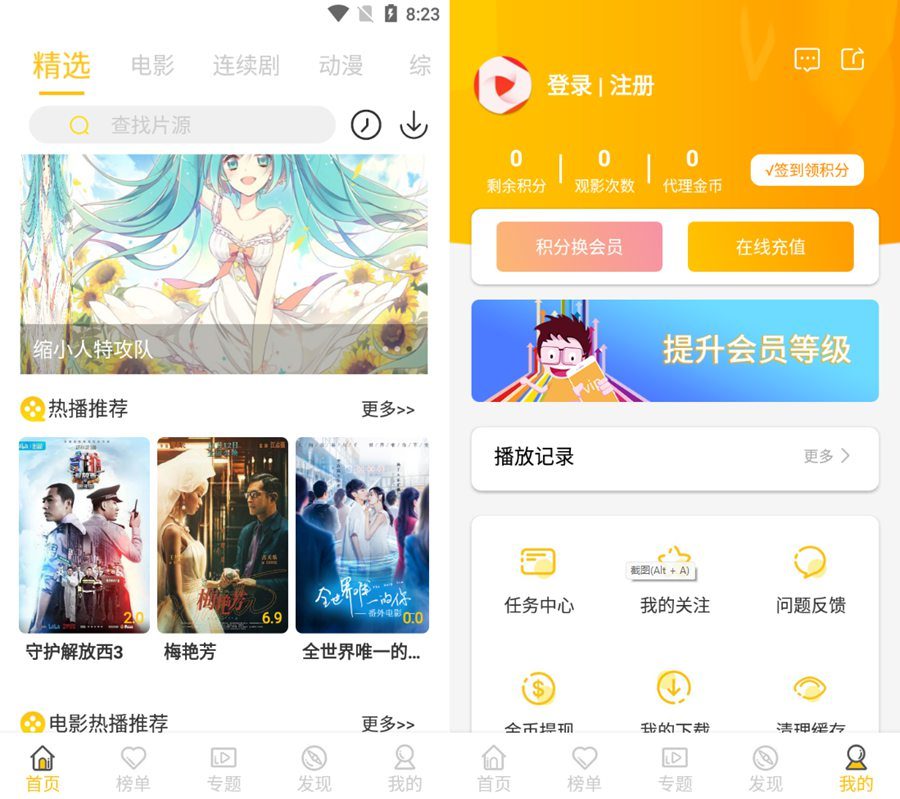Open watch history clock icon

(x=366, y=125)
